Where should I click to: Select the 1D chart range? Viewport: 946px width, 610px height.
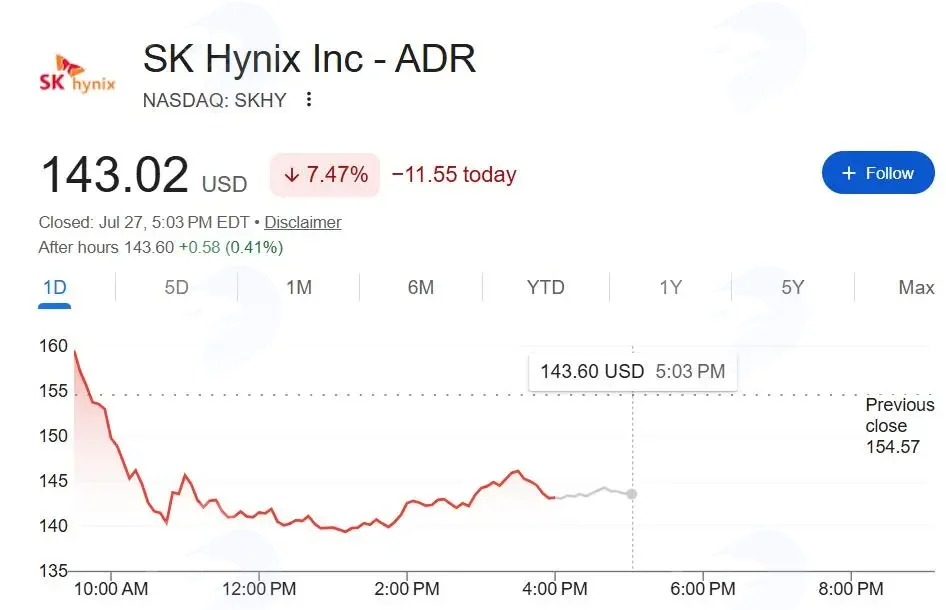[54, 287]
